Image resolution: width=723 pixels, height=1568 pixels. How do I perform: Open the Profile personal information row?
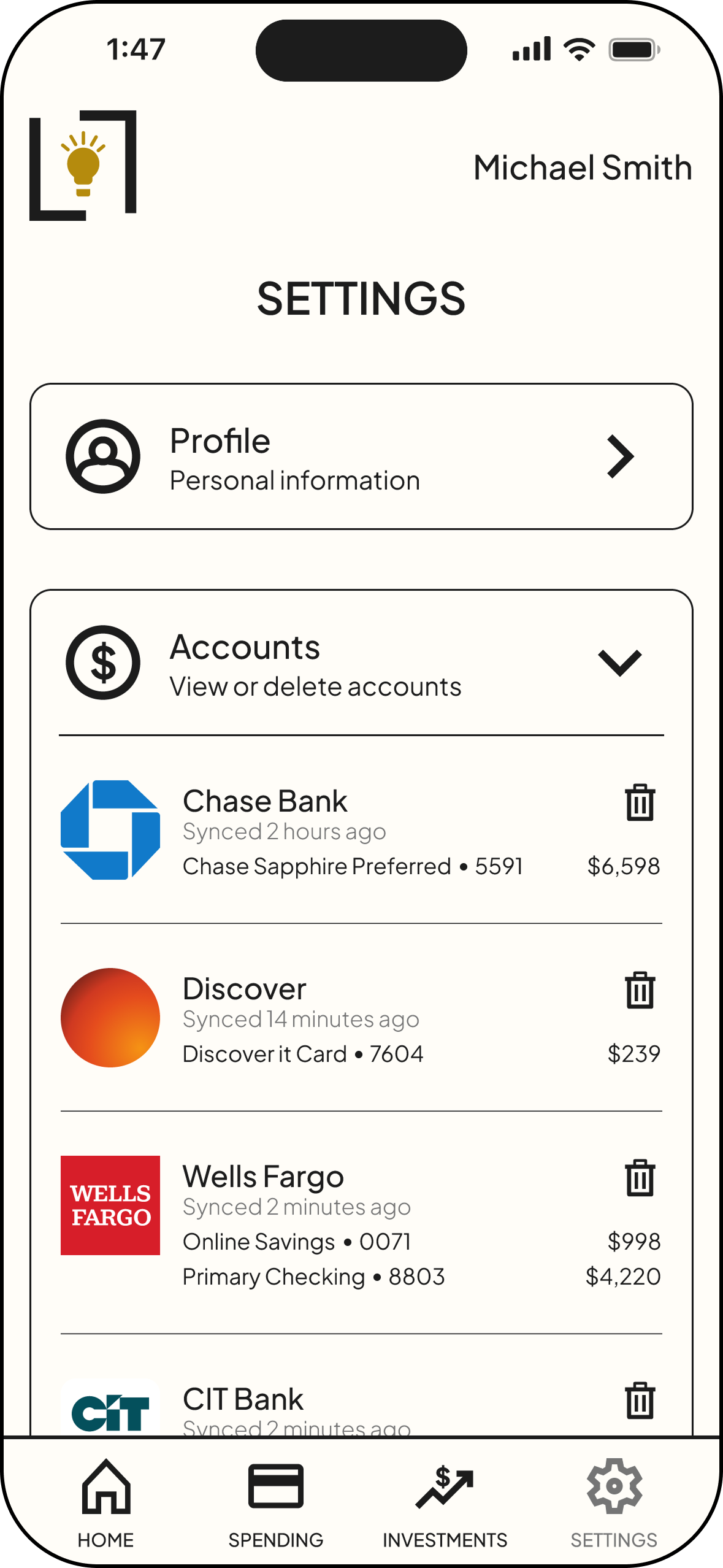(361, 456)
